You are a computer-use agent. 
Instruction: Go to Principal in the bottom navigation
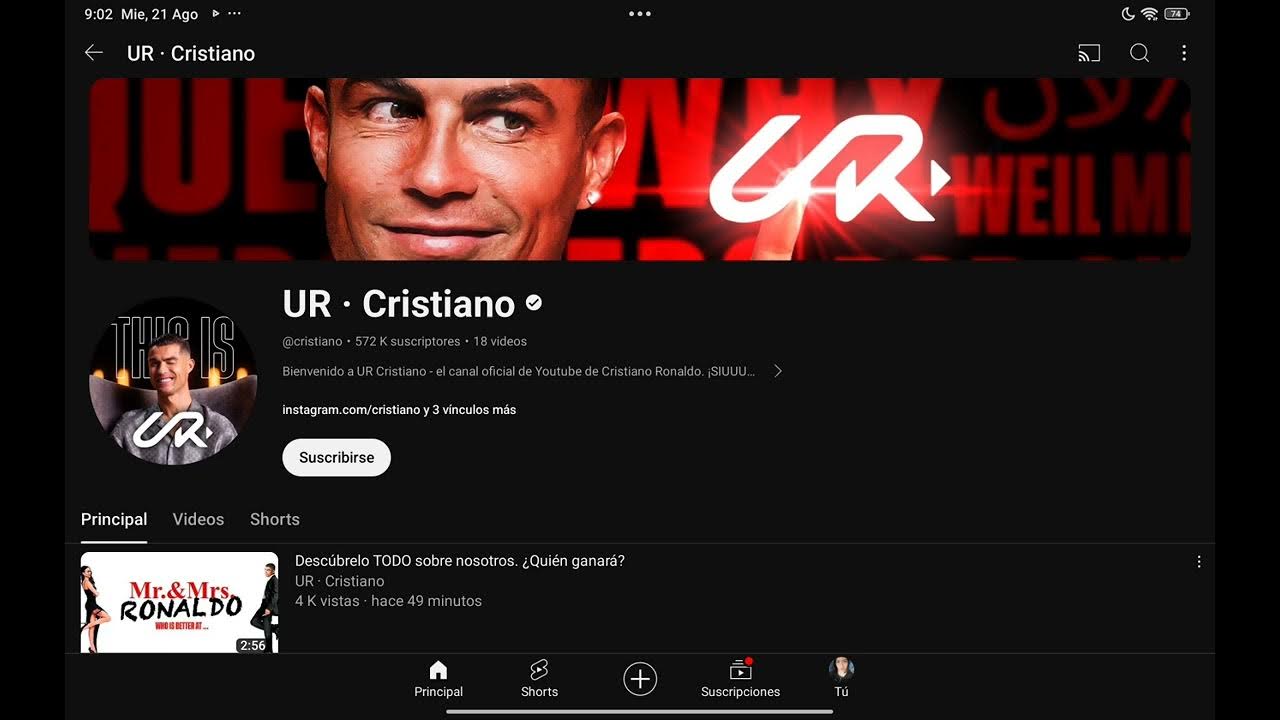tap(438, 679)
